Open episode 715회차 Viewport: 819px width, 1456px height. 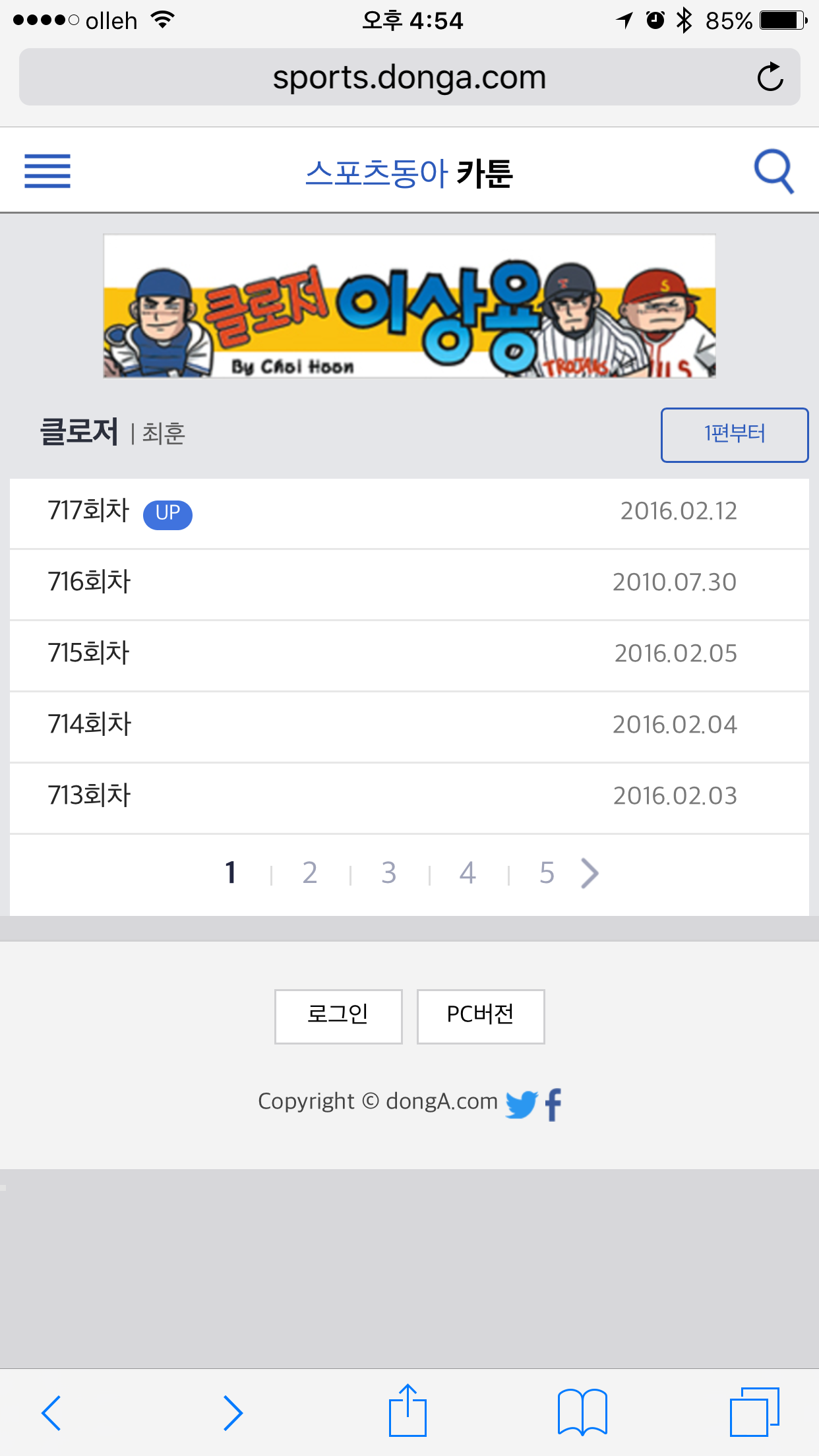pos(409,655)
